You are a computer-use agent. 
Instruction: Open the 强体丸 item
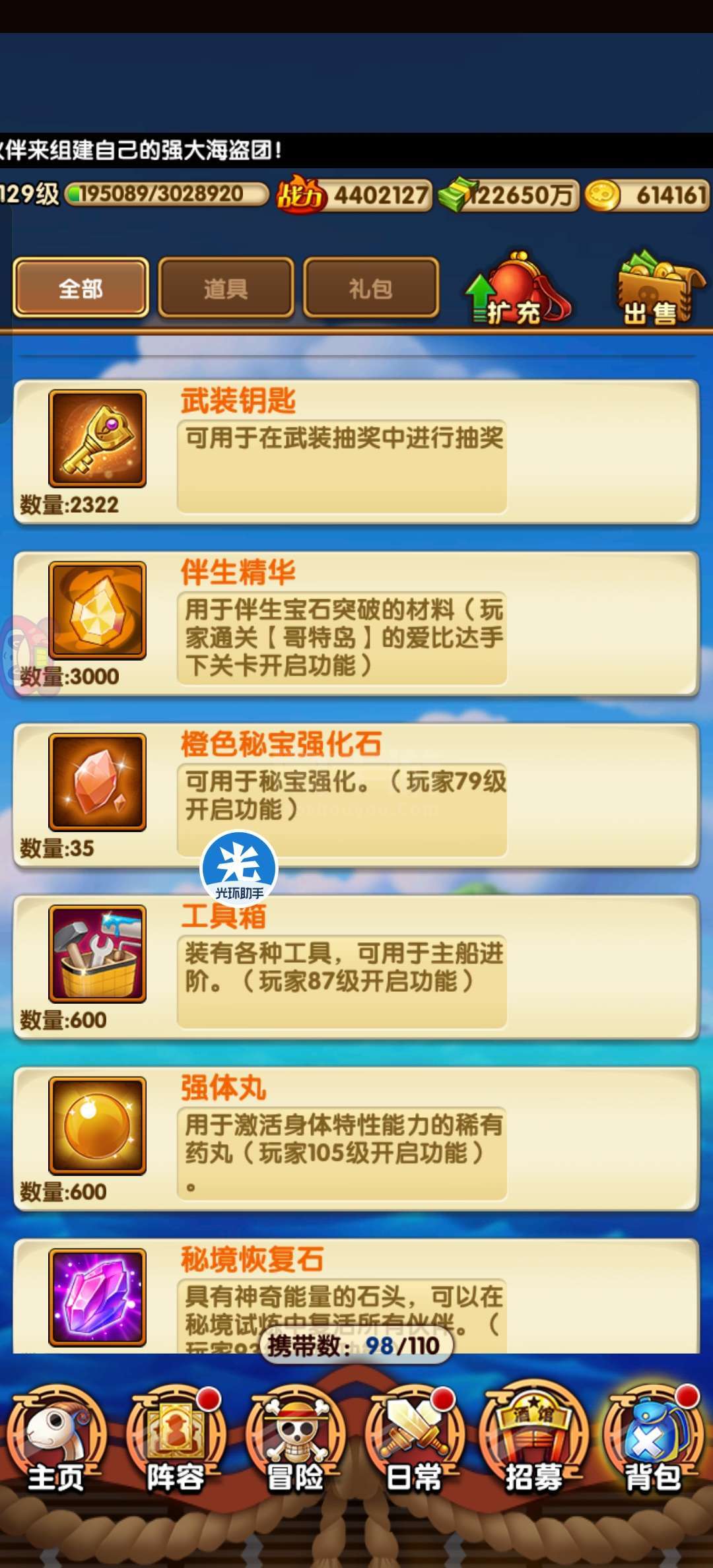356,1138
